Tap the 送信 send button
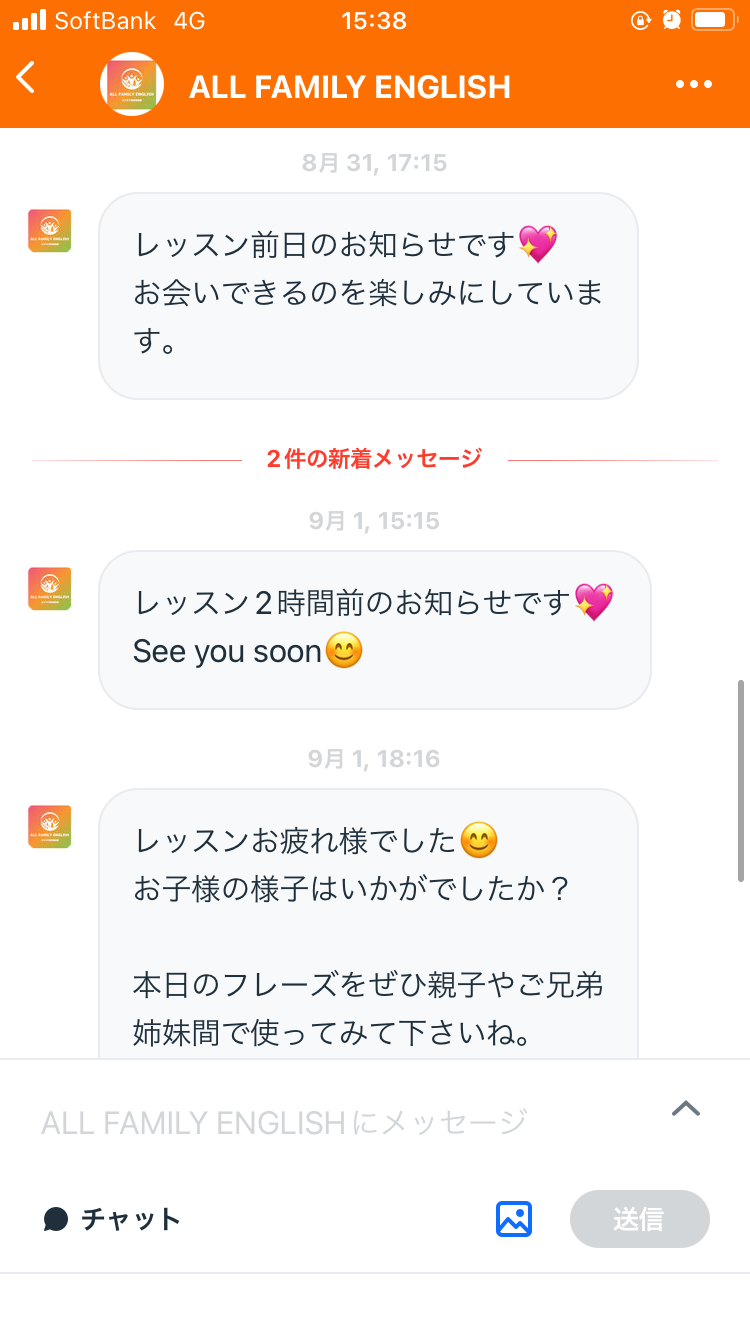The width and height of the screenshot is (750, 1334). coord(639,1219)
